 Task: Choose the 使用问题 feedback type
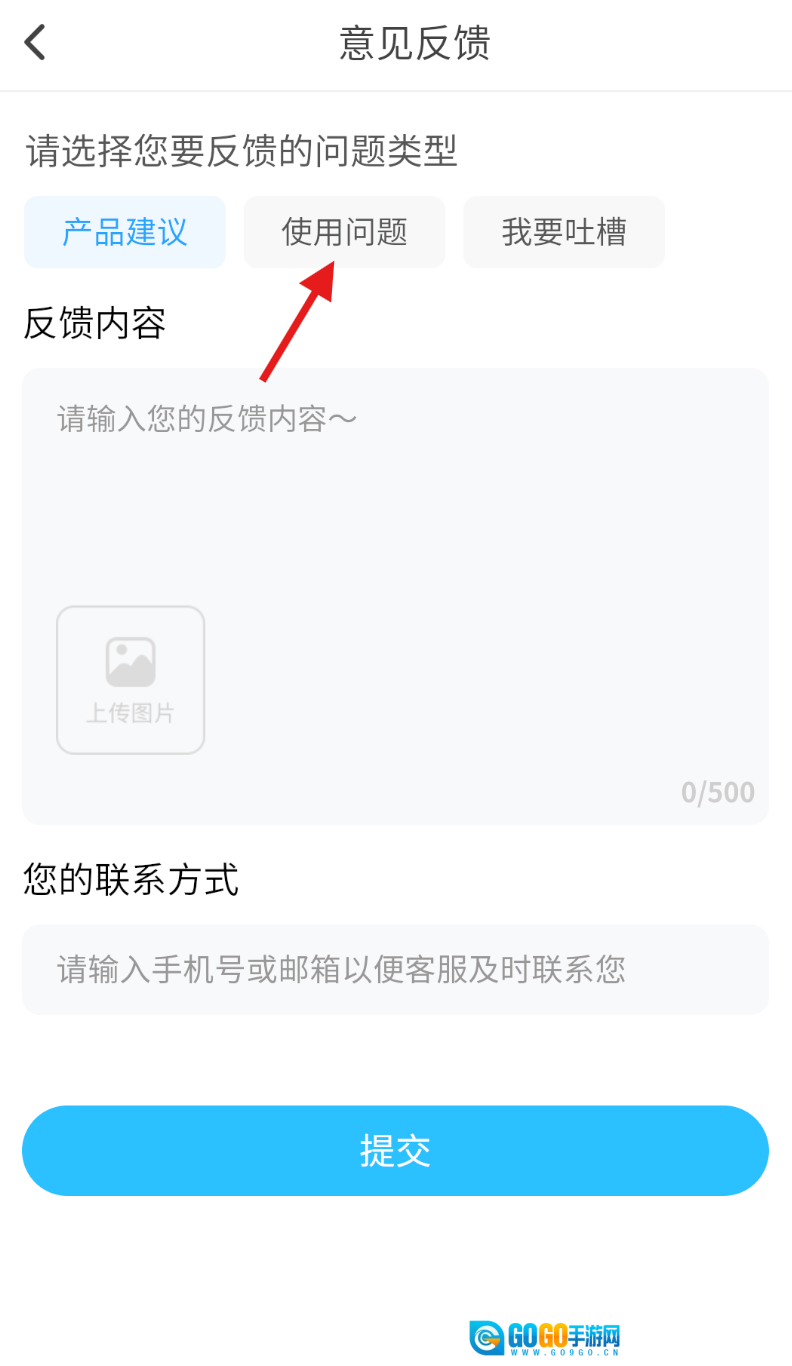[344, 232]
